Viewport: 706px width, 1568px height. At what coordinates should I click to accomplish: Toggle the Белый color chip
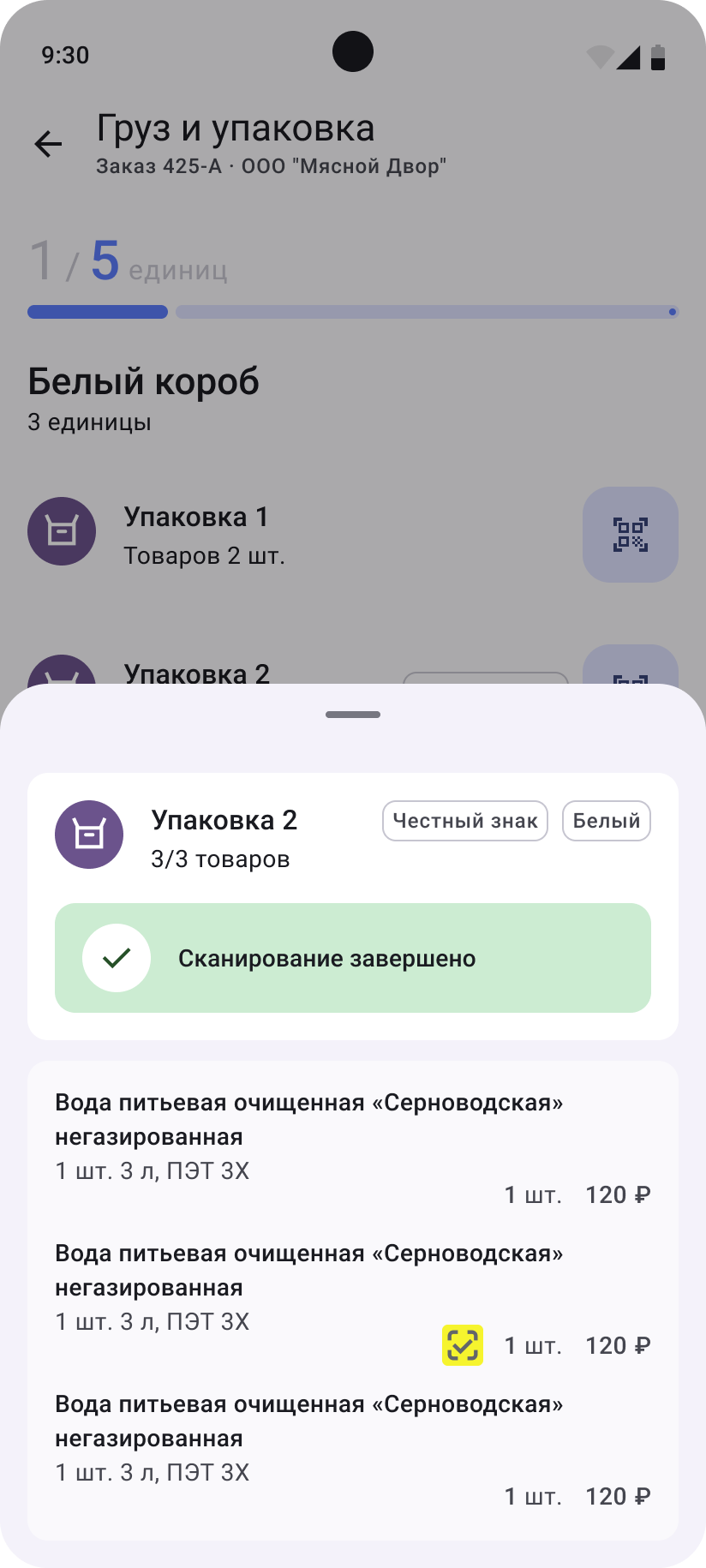click(606, 820)
